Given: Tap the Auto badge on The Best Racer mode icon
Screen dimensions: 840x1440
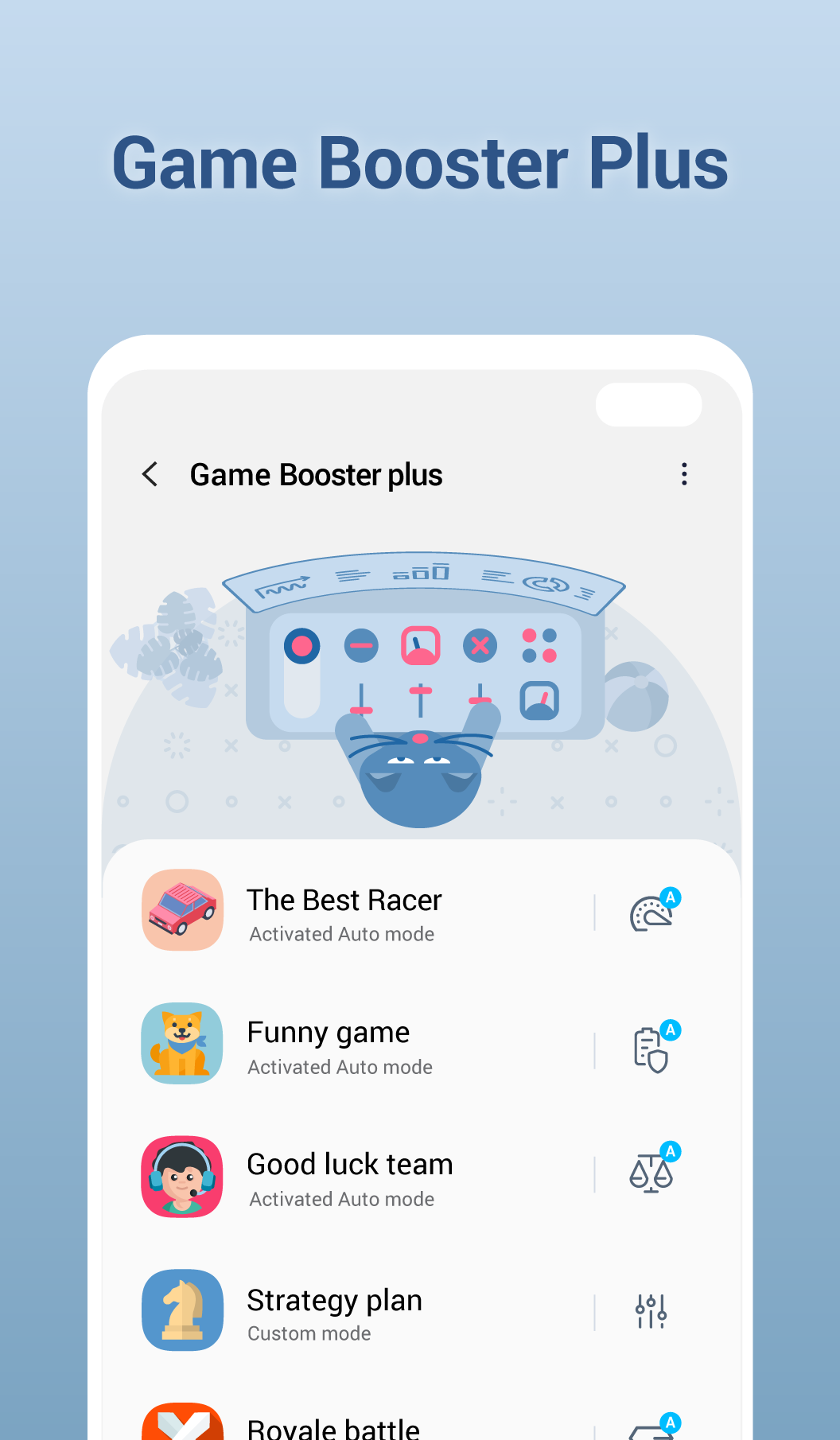Looking at the screenshot, I should click(x=671, y=897).
